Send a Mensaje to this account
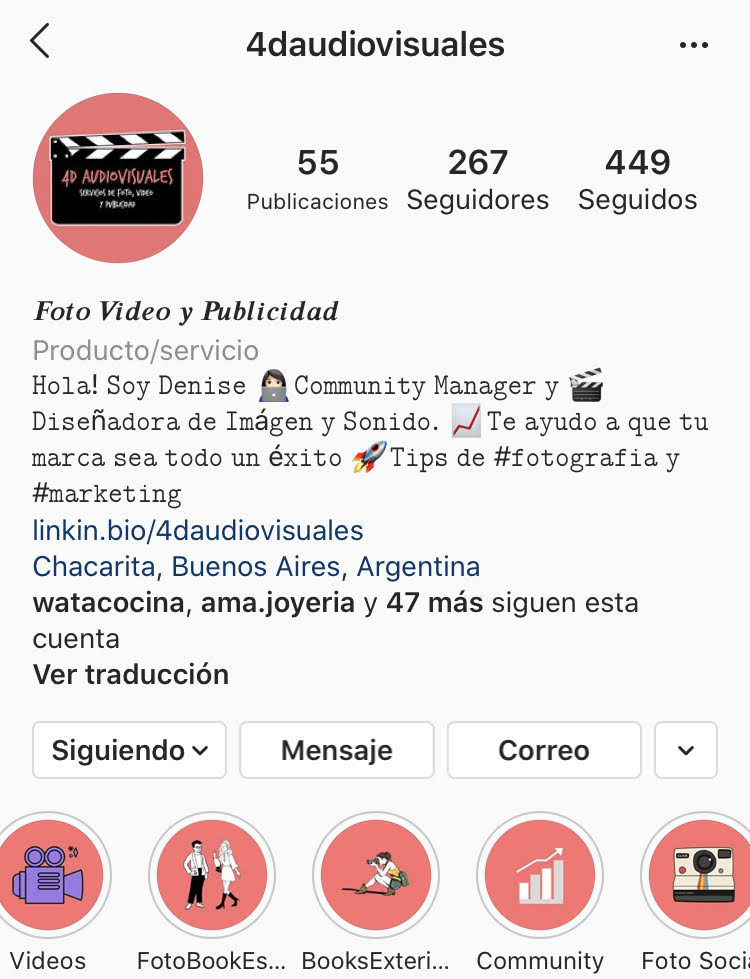Screen dimensions: 750x979 (337, 750)
